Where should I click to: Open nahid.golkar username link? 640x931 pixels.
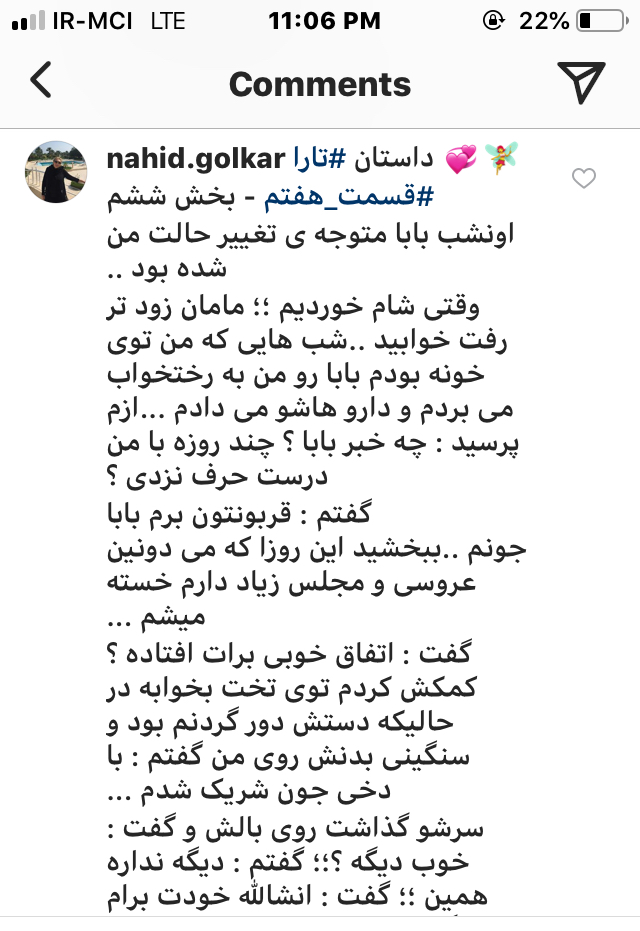click(x=196, y=159)
